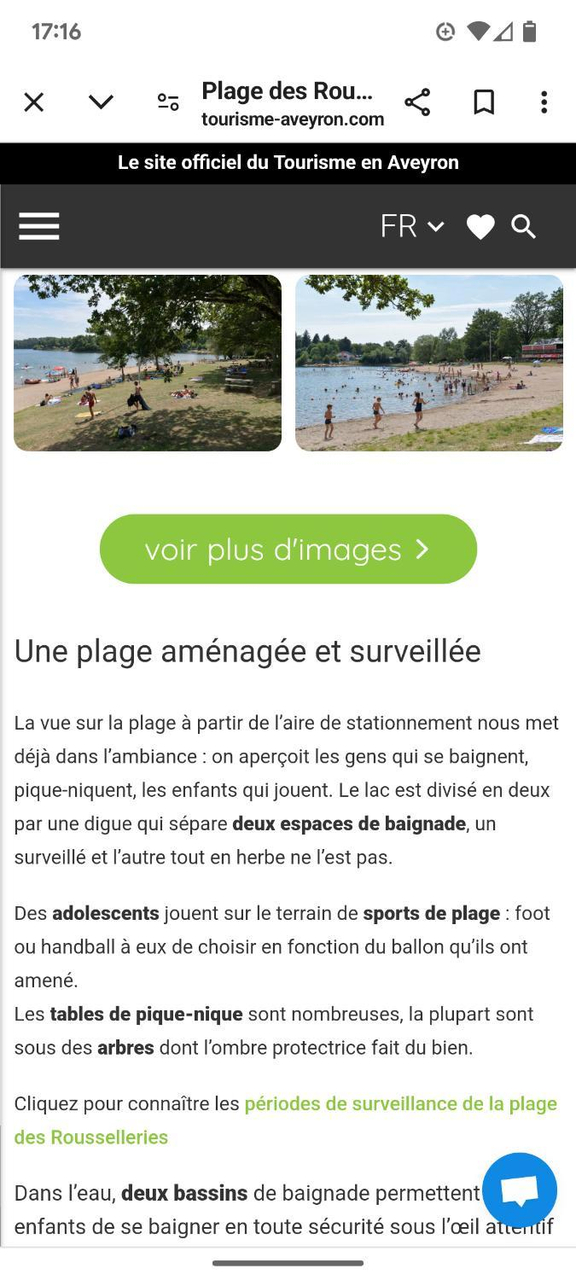Open the shaded beach photo with trees
The height and width of the screenshot is (1280, 576).
click(x=148, y=363)
